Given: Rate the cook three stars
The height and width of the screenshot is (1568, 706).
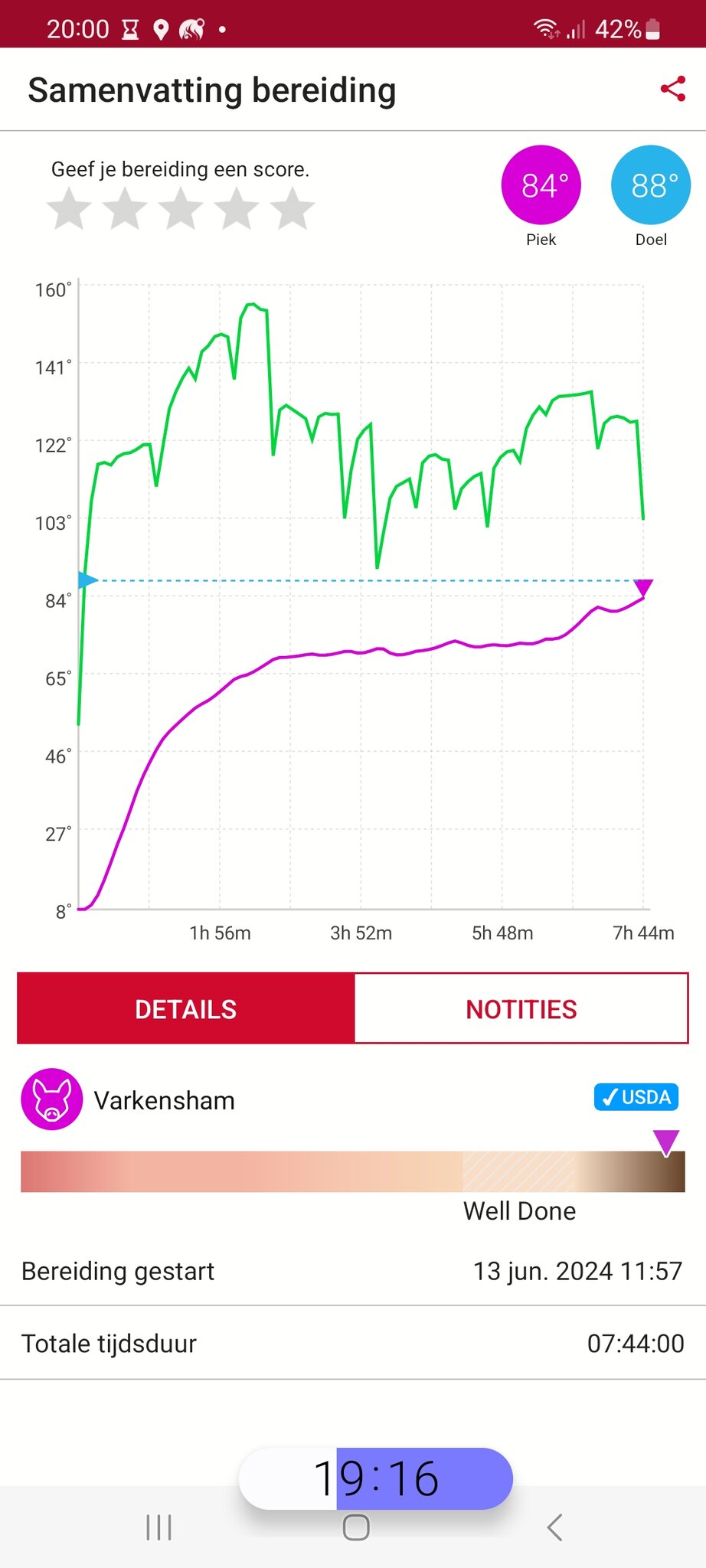Looking at the screenshot, I should click(x=181, y=209).
